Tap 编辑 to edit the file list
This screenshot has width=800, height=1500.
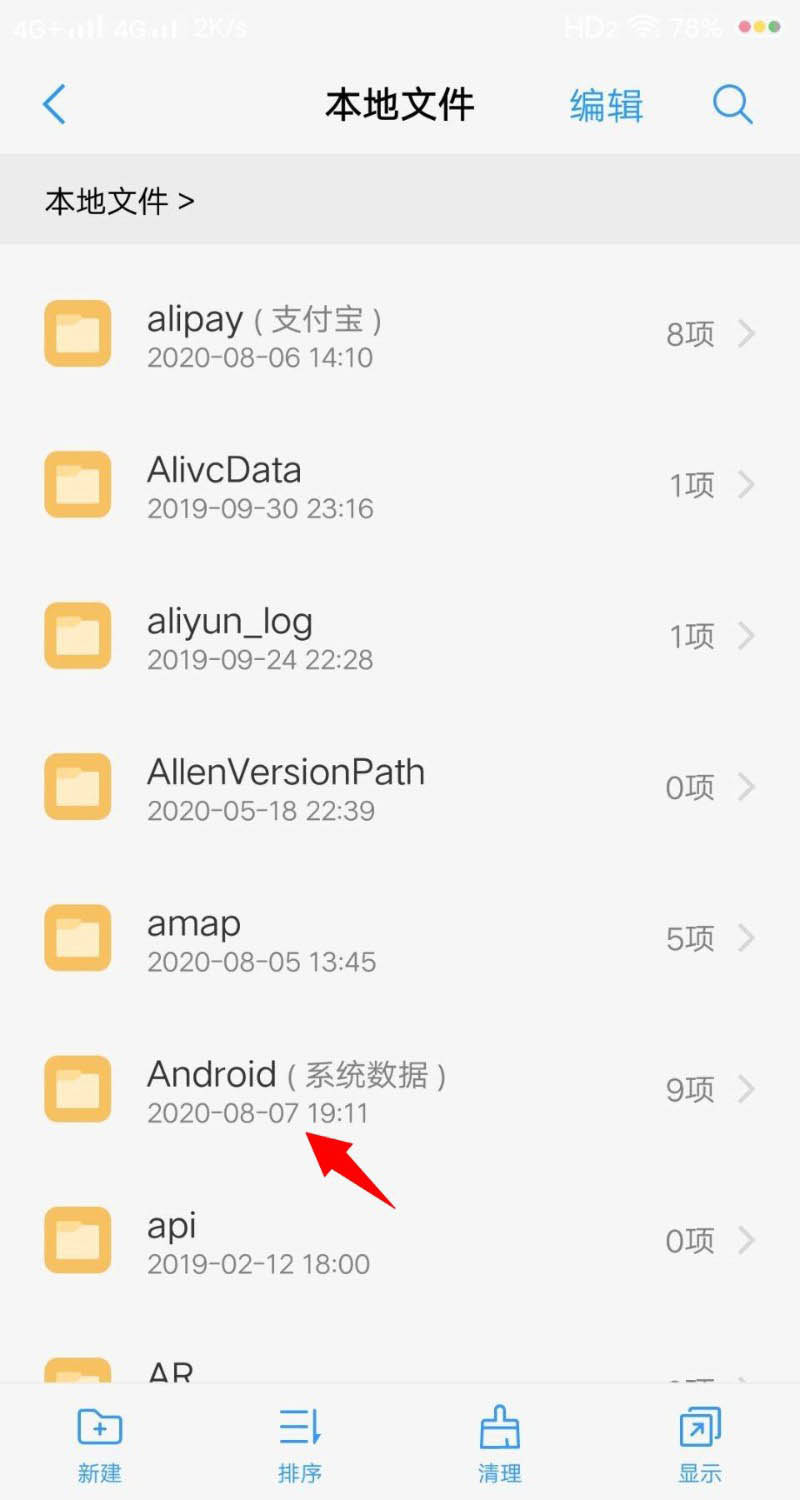pos(606,104)
